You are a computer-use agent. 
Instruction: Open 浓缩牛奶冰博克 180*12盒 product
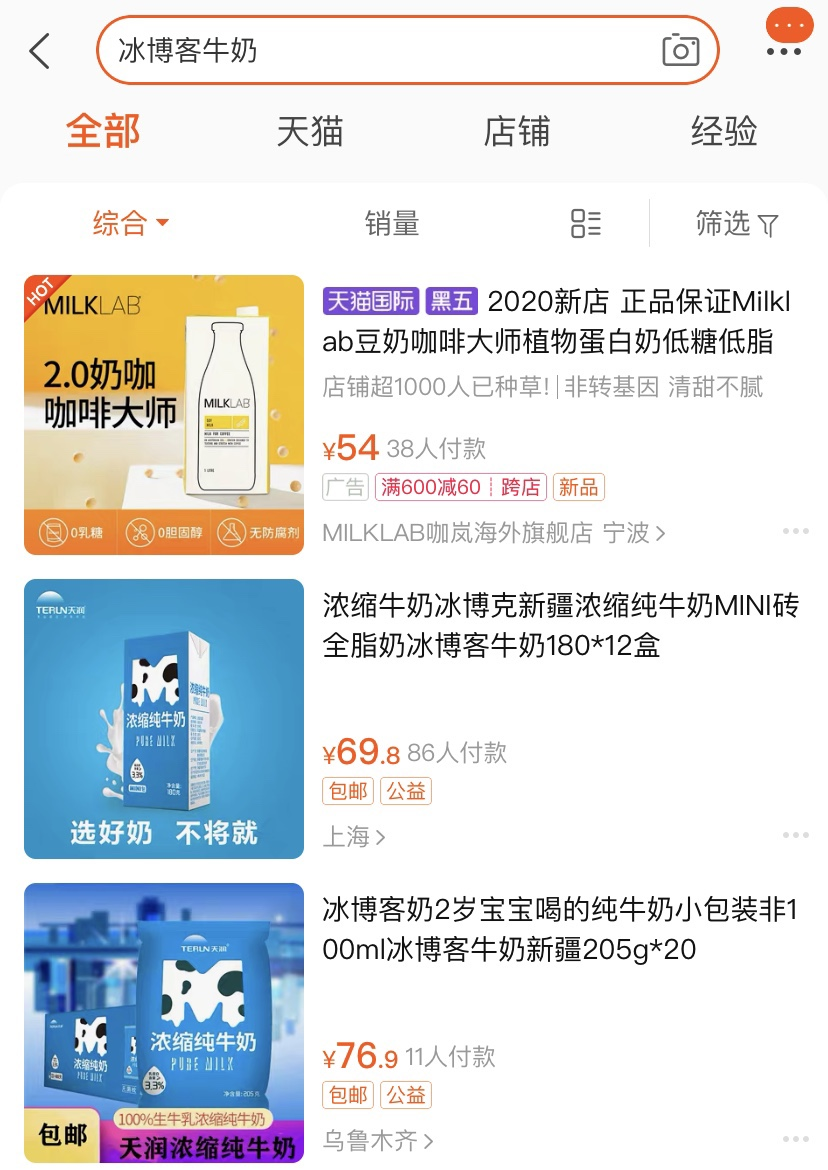560,625
